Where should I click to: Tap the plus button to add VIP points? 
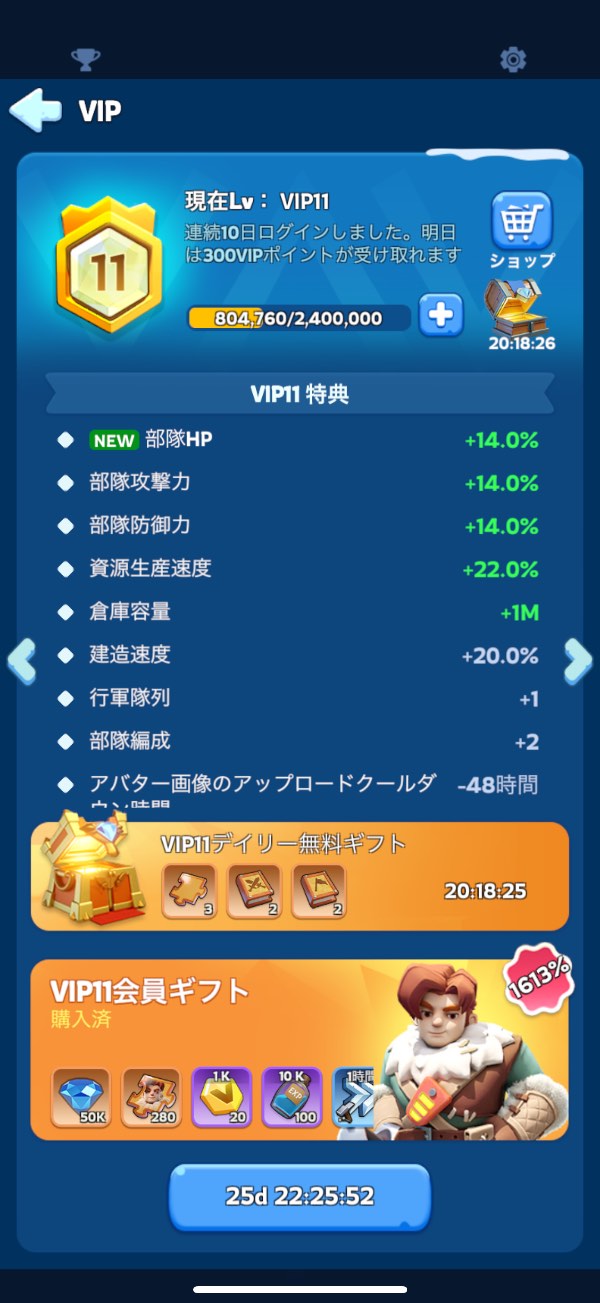pos(440,316)
